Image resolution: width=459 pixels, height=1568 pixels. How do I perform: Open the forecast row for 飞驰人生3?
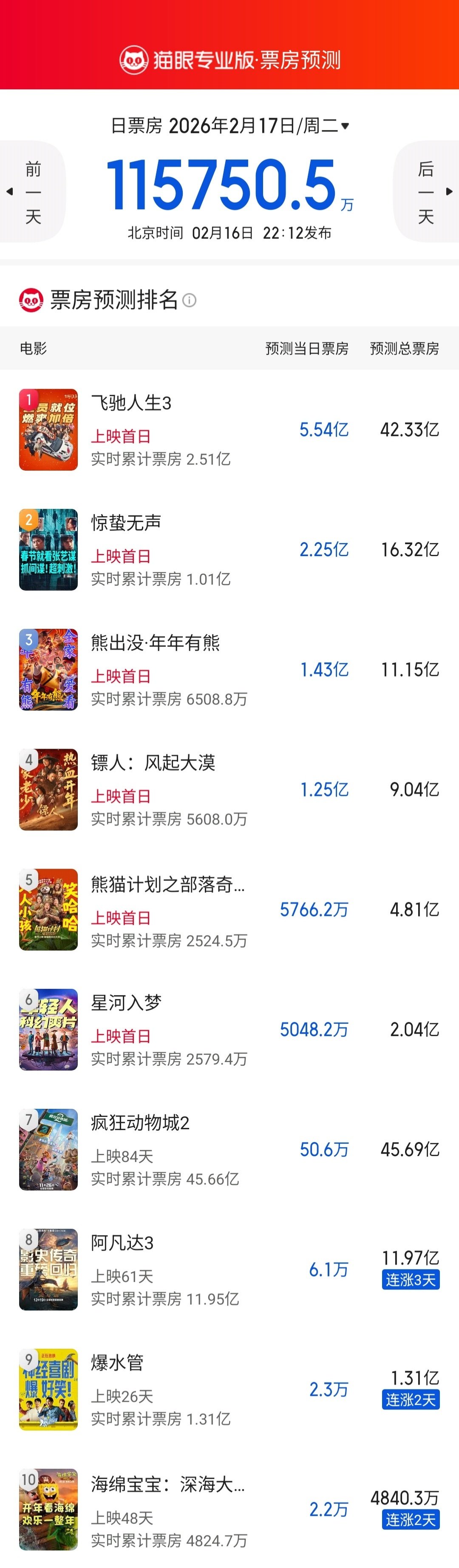[x=229, y=430]
